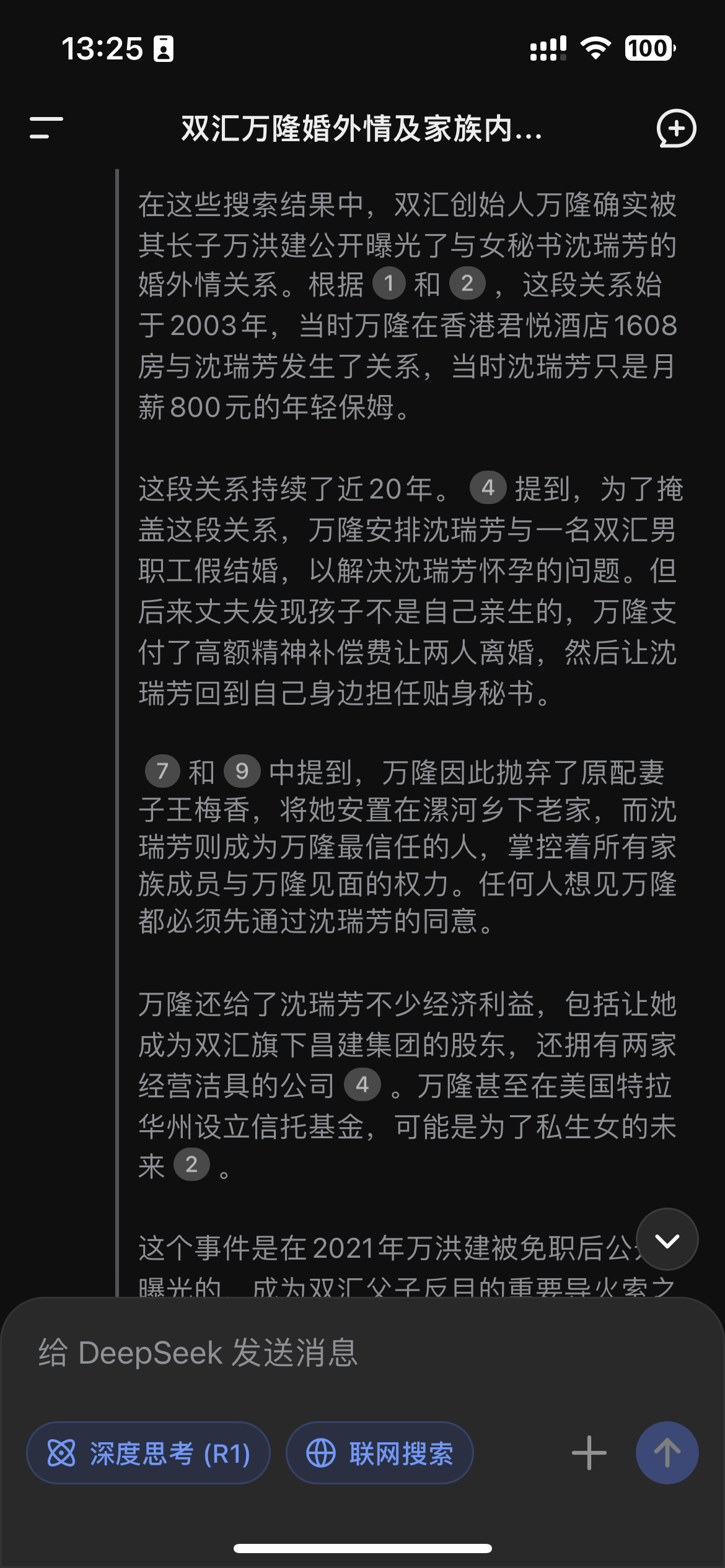Viewport: 725px width, 1568px height.
Task: Open citation 7 before 和
Action: (x=162, y=771)
